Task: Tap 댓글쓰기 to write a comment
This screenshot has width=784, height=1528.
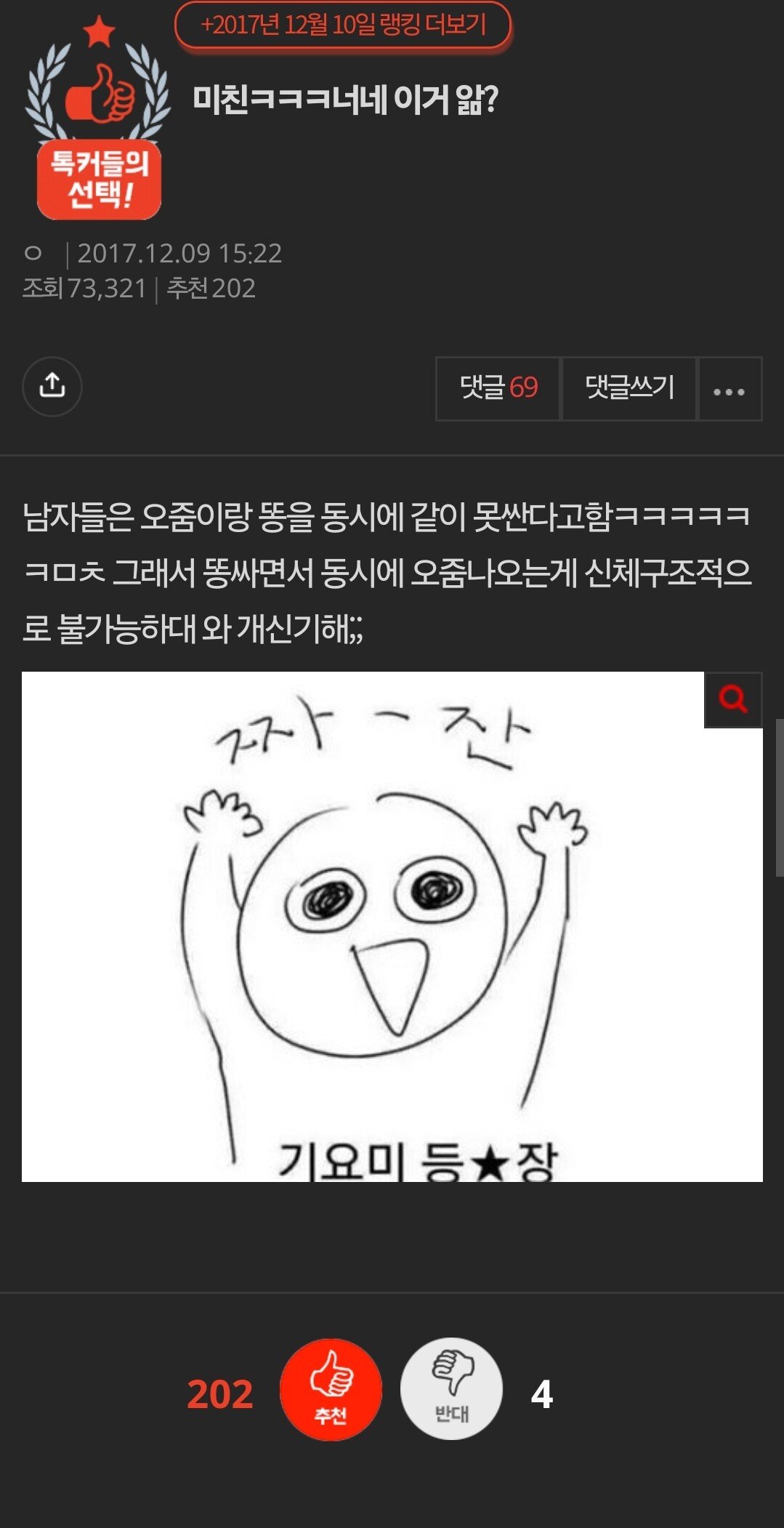Action: pos(629,388)
